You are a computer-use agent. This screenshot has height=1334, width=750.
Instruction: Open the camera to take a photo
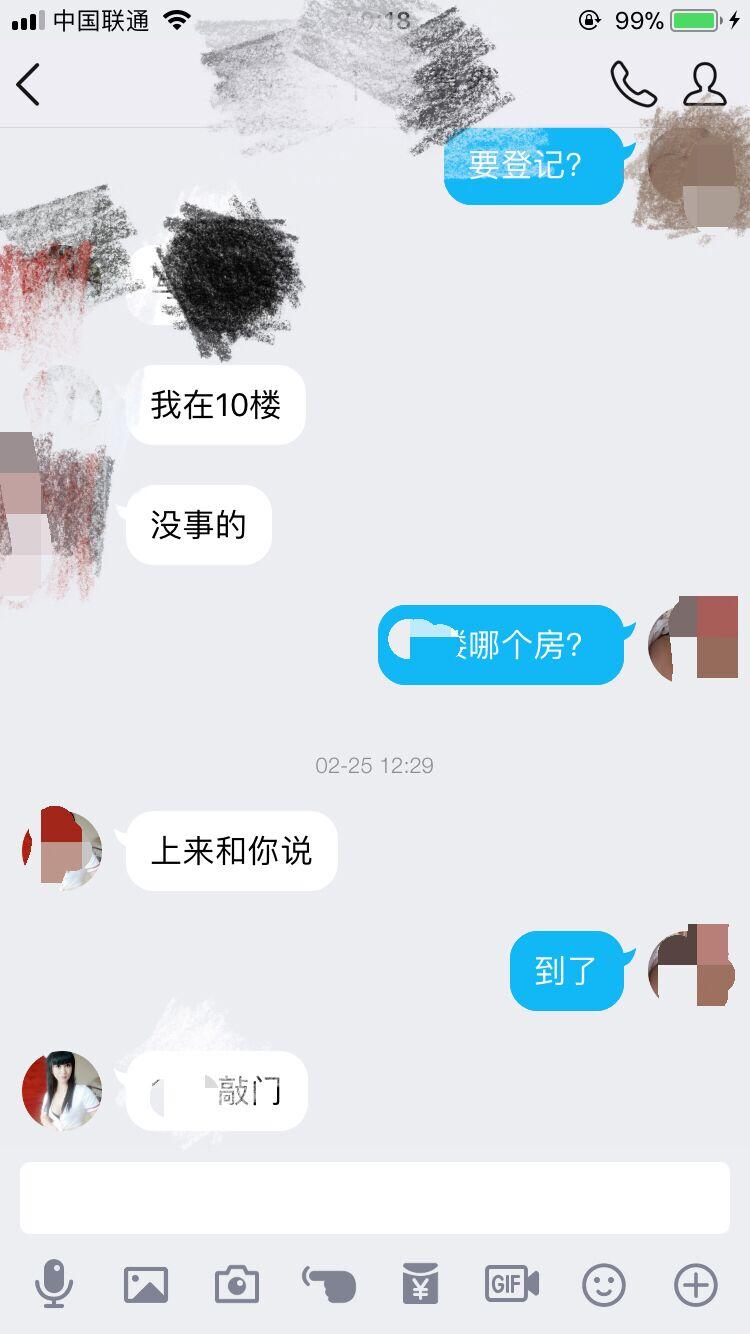click(237, 1284)
